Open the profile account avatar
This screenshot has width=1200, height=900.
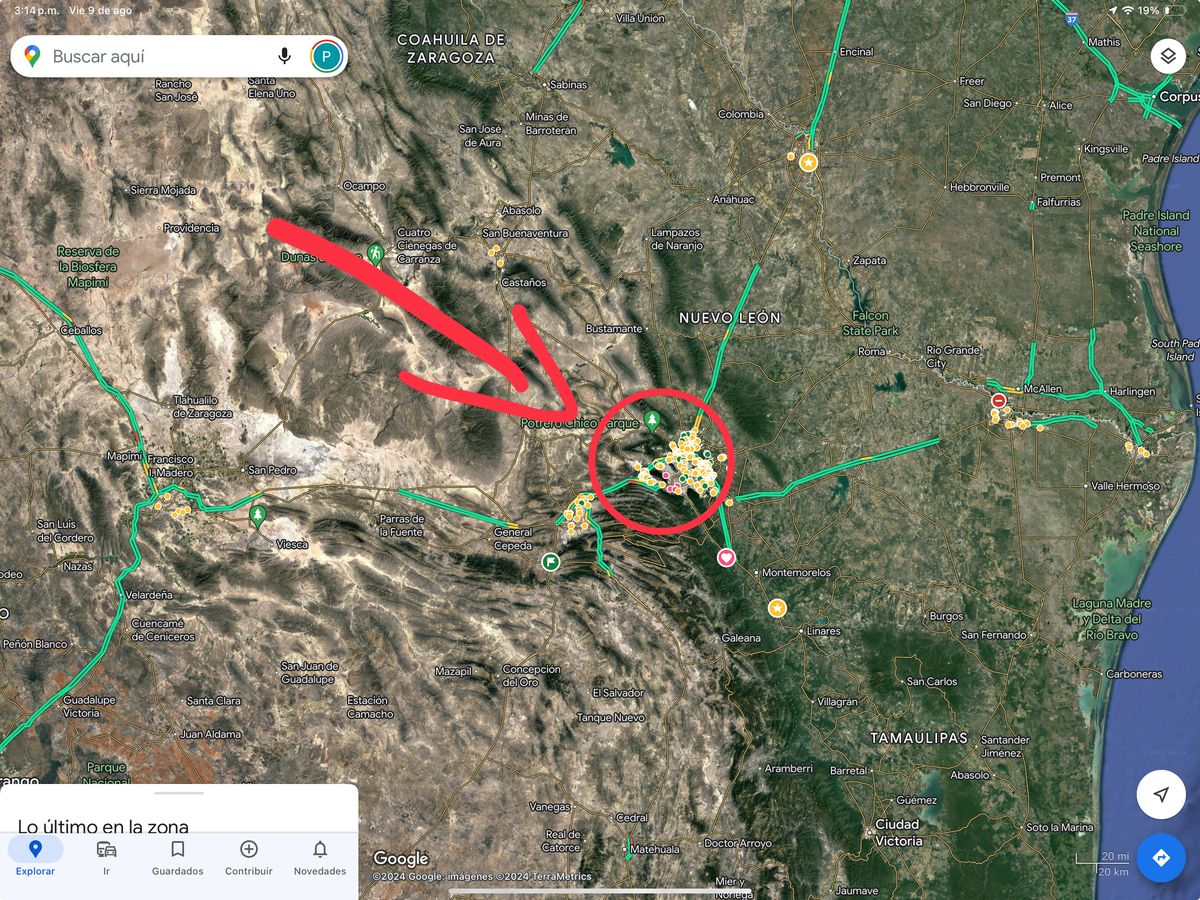coord(326,56)
